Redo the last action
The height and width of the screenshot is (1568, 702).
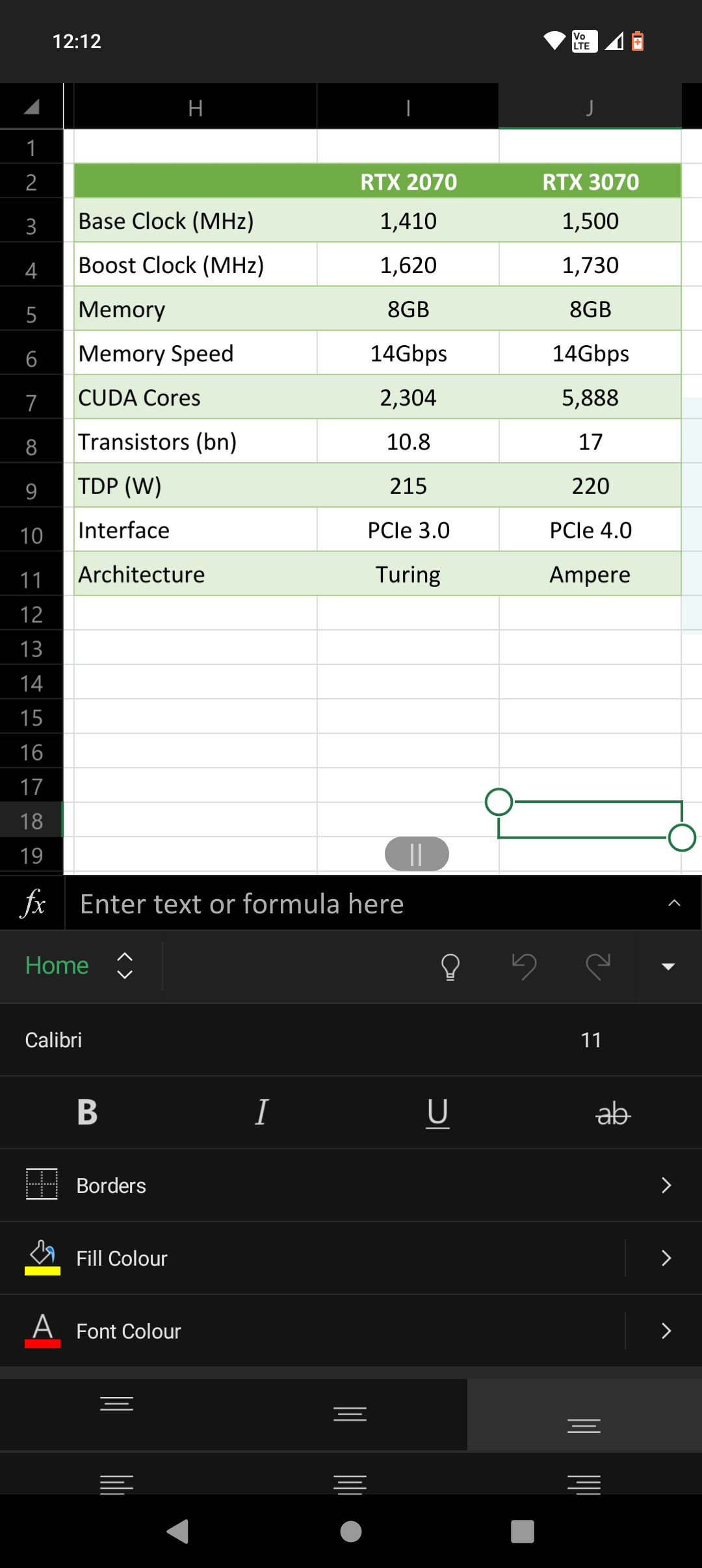[599, 967]
